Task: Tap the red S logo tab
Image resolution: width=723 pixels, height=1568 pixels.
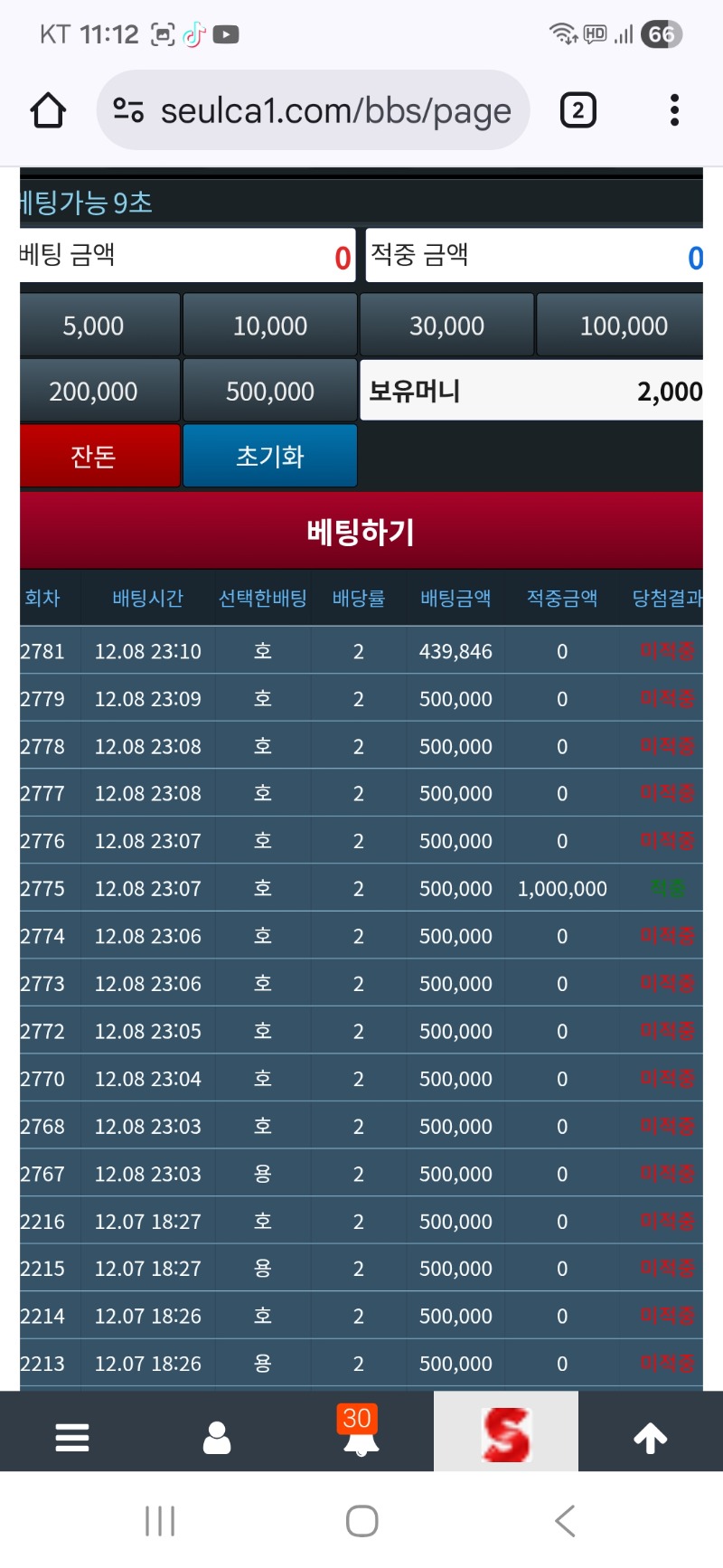Action: tap(506, 1434)
